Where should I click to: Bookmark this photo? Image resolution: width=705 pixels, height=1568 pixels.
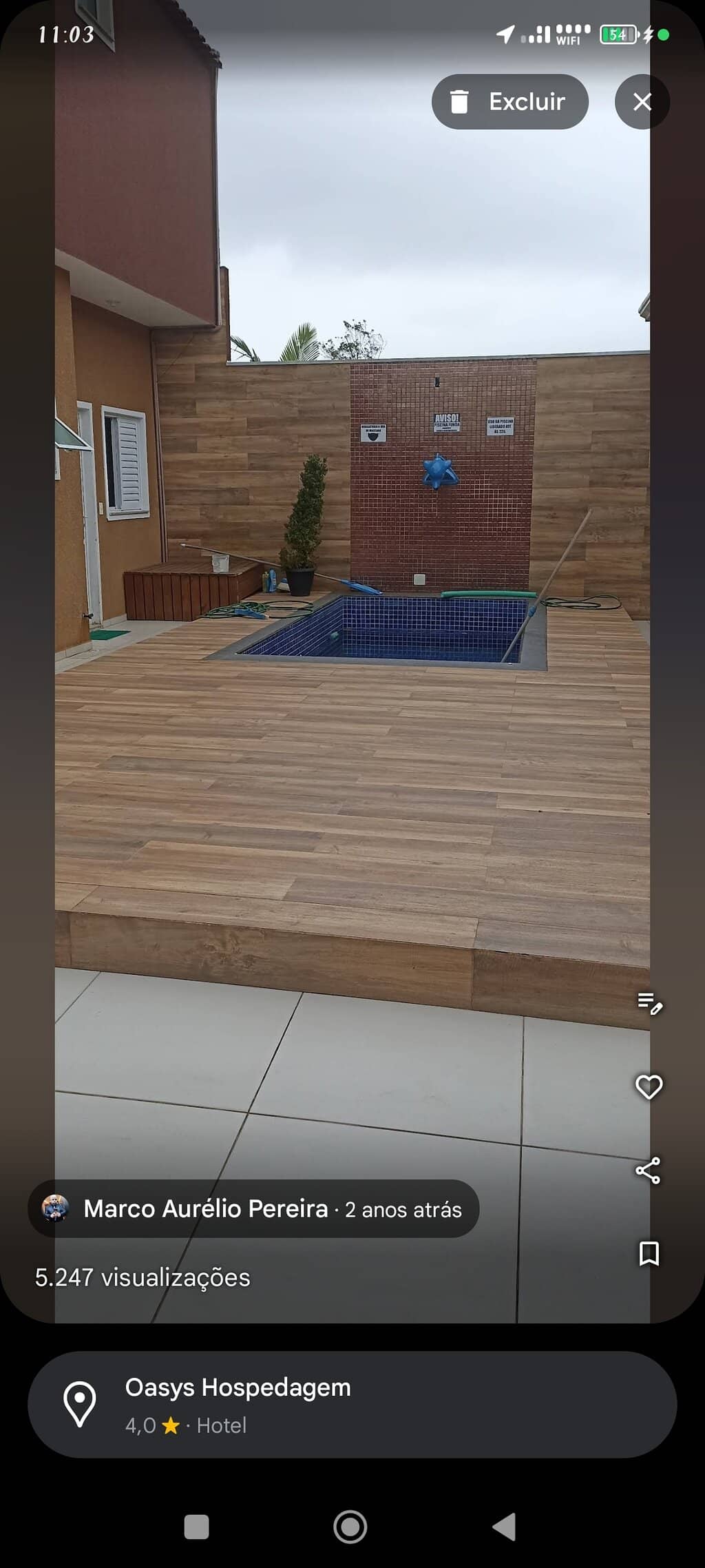click(x=649, y=1253)
